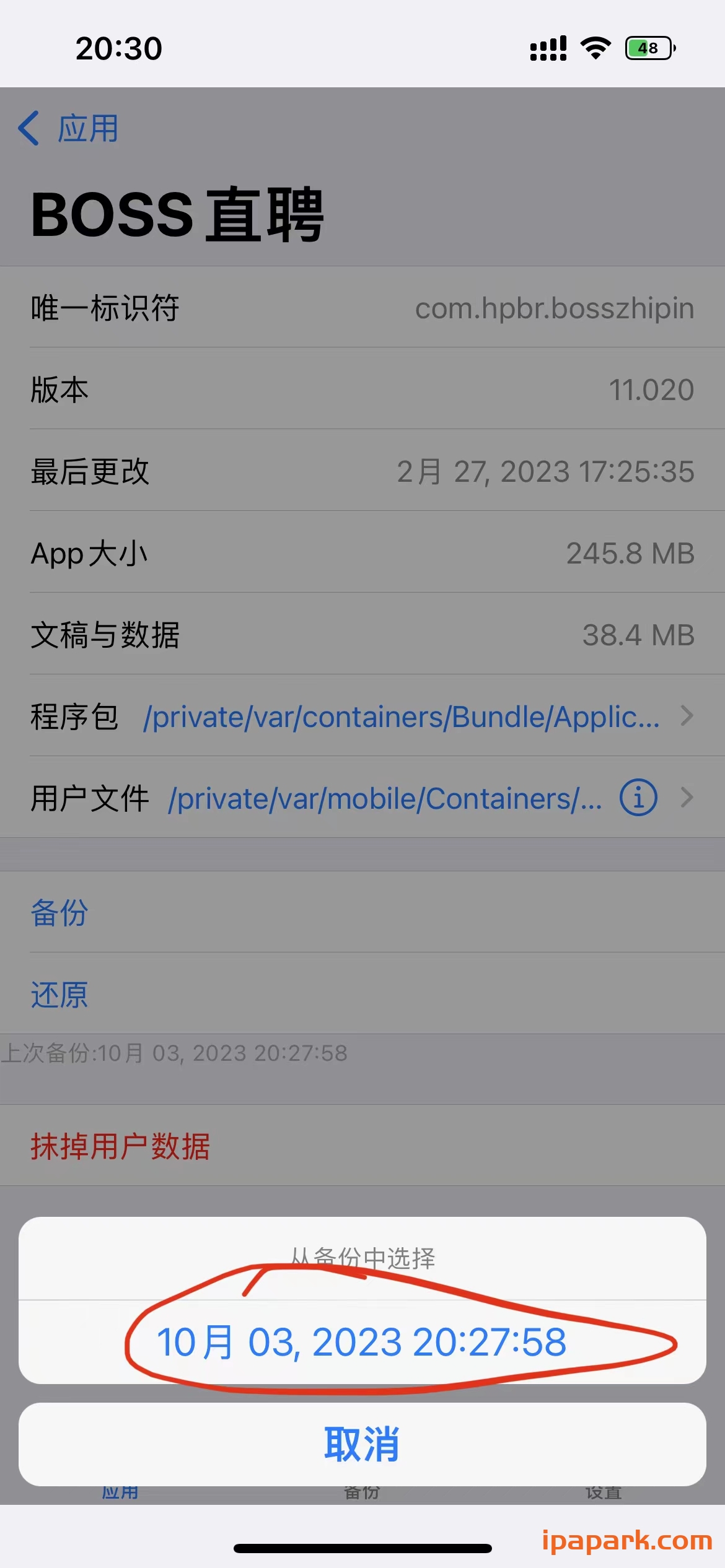Image resolution: width=725 pixels, height=1568 pixels.
Task: Tap the 最后更改 modification date row
Action: point(362,472)
